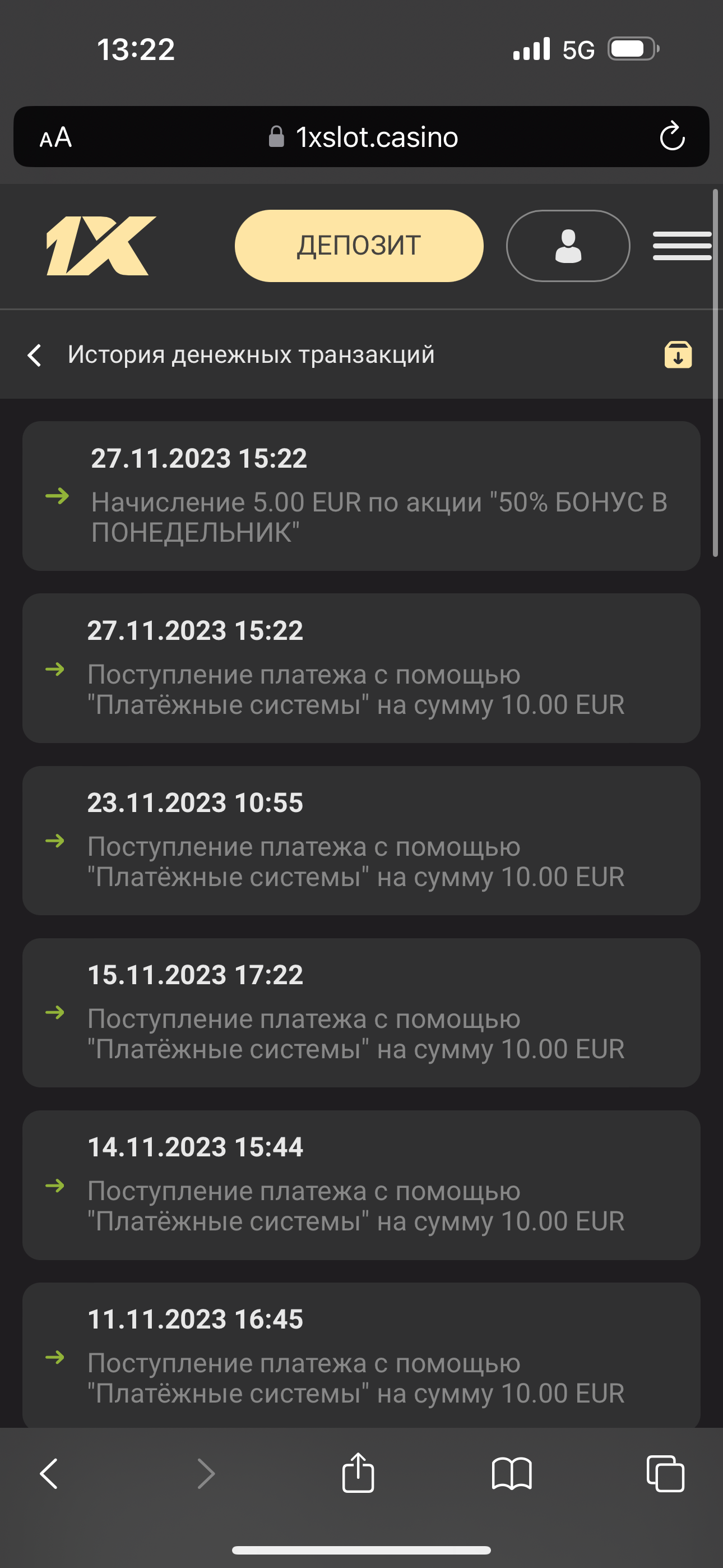The image size is (723, 1568).
Task: Tap the ДЕПОЗИТ button
Action: click(359, 246)
